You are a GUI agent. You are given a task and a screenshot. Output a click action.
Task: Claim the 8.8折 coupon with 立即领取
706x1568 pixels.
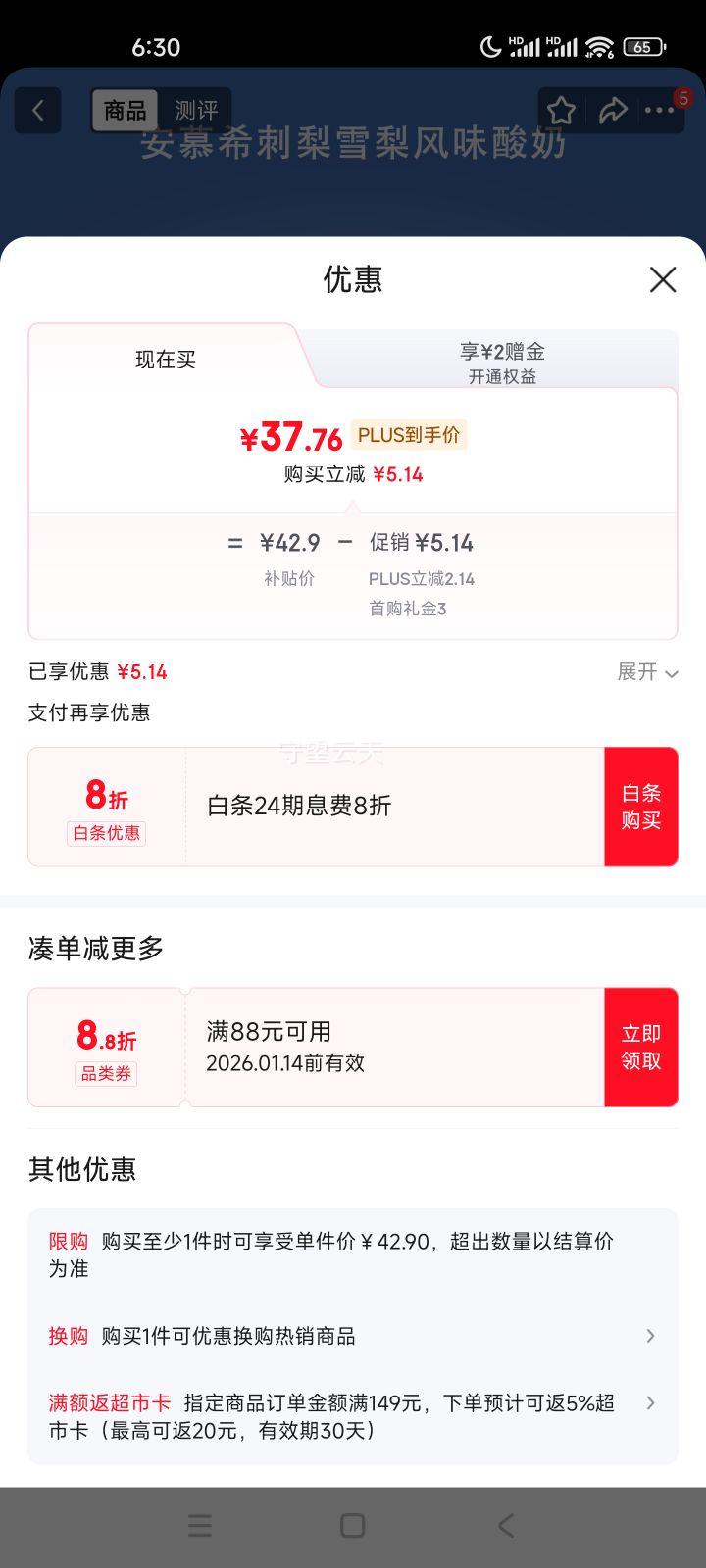[641, 1048]
